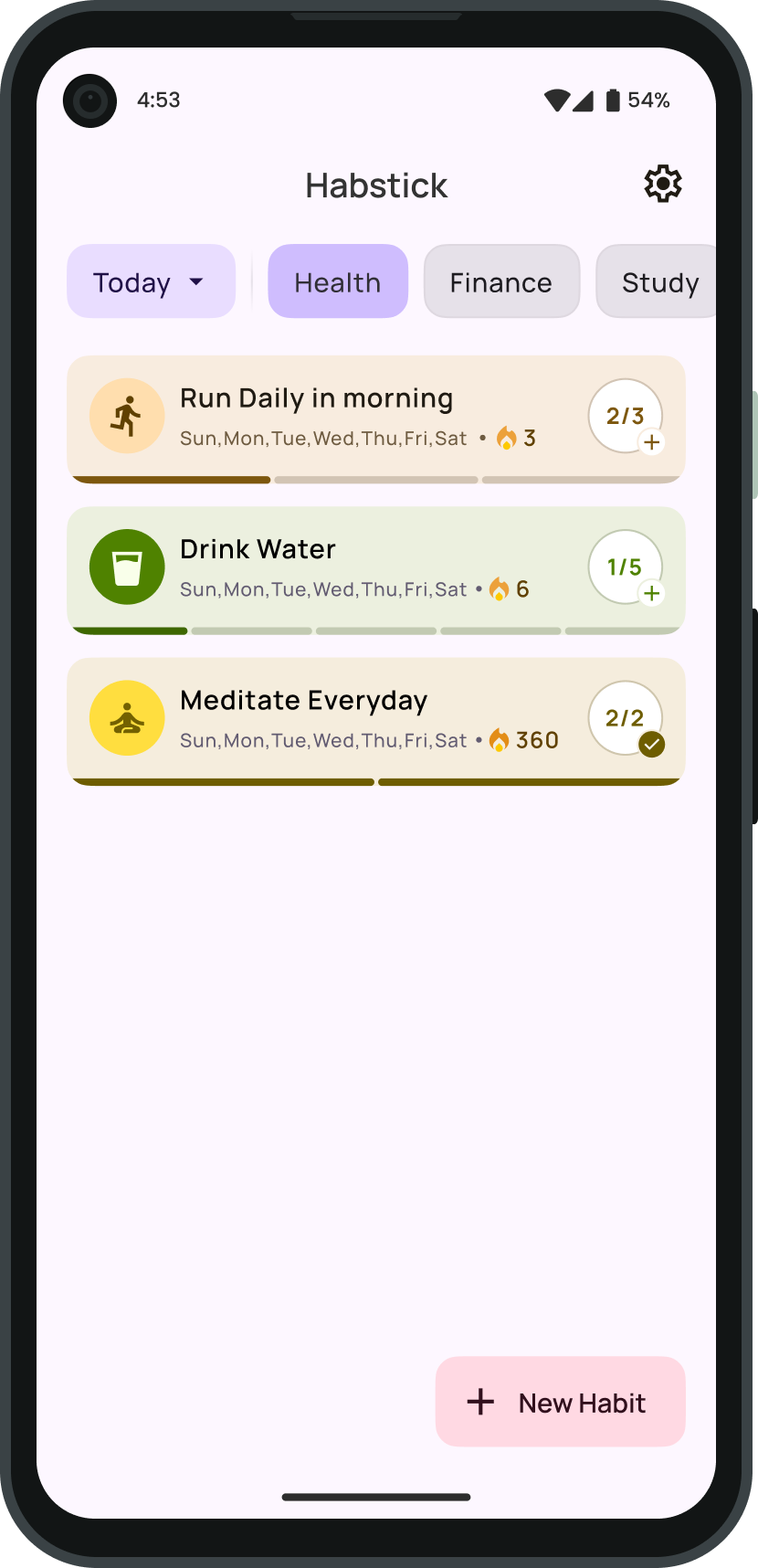Open the Run Daily in morning habit card
The image size is (758, 1568).
point(347,417)
